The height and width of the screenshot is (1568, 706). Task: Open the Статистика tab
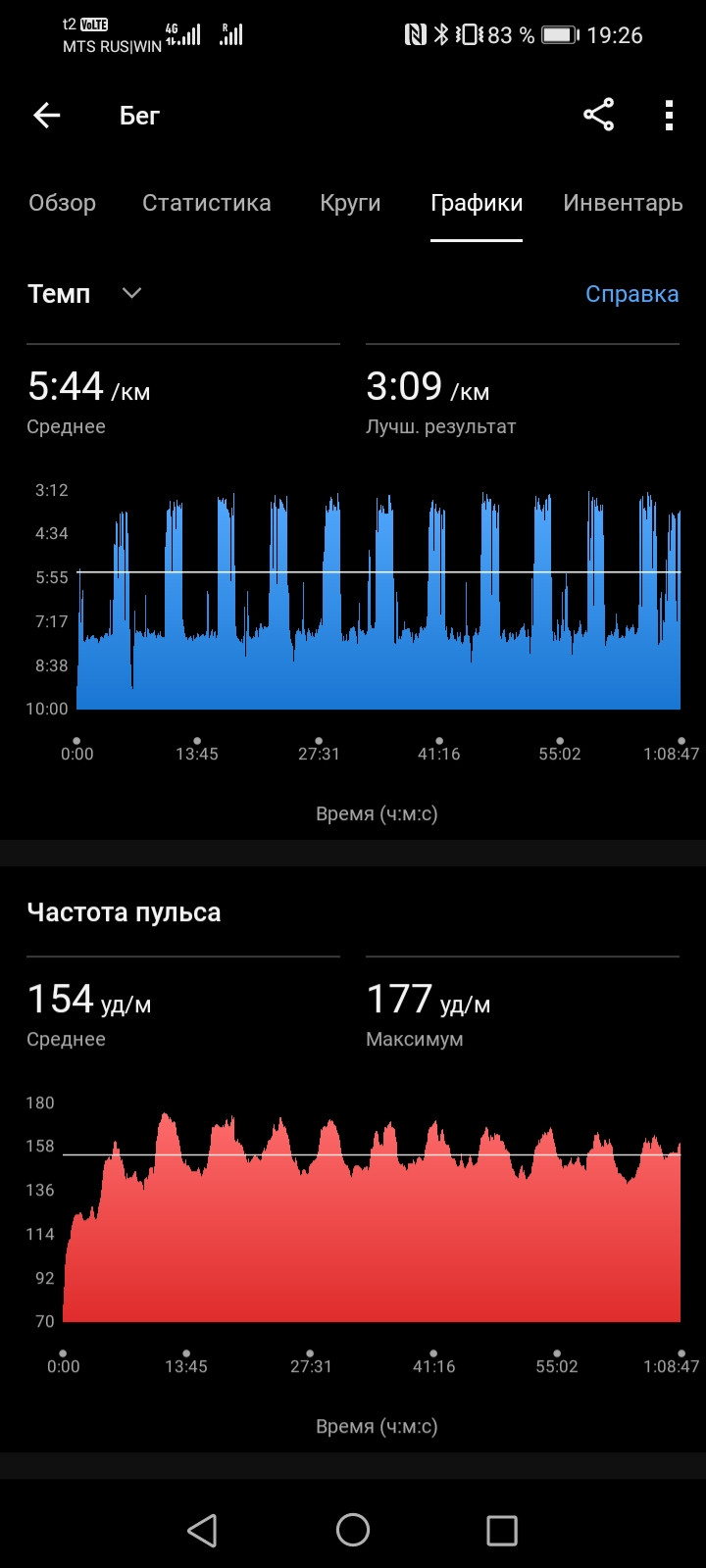[x=207, y=203]
